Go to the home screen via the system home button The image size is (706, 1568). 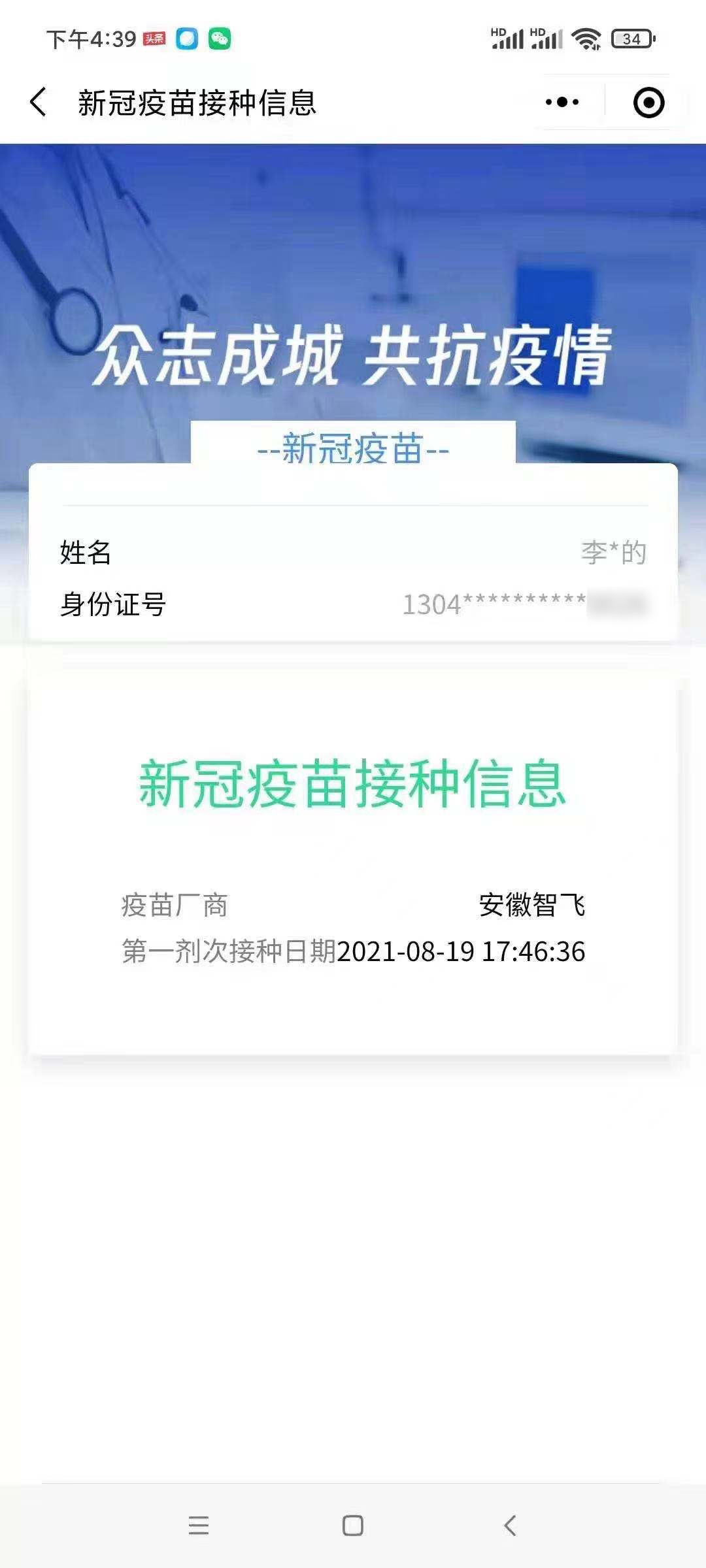353,1525
